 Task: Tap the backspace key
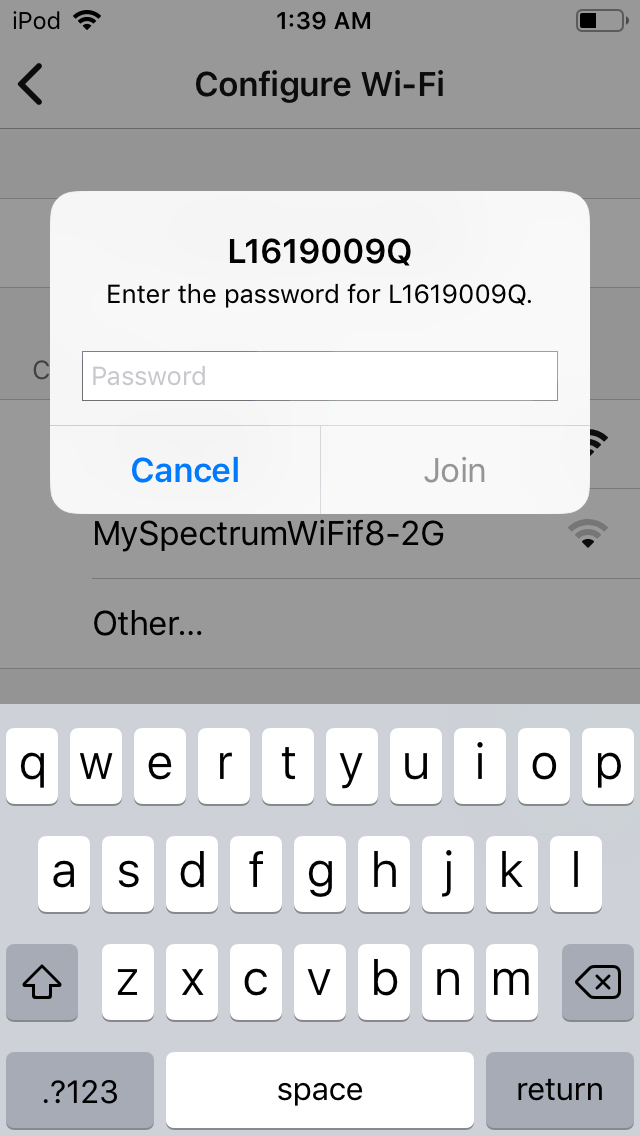(x=597, y=984)
